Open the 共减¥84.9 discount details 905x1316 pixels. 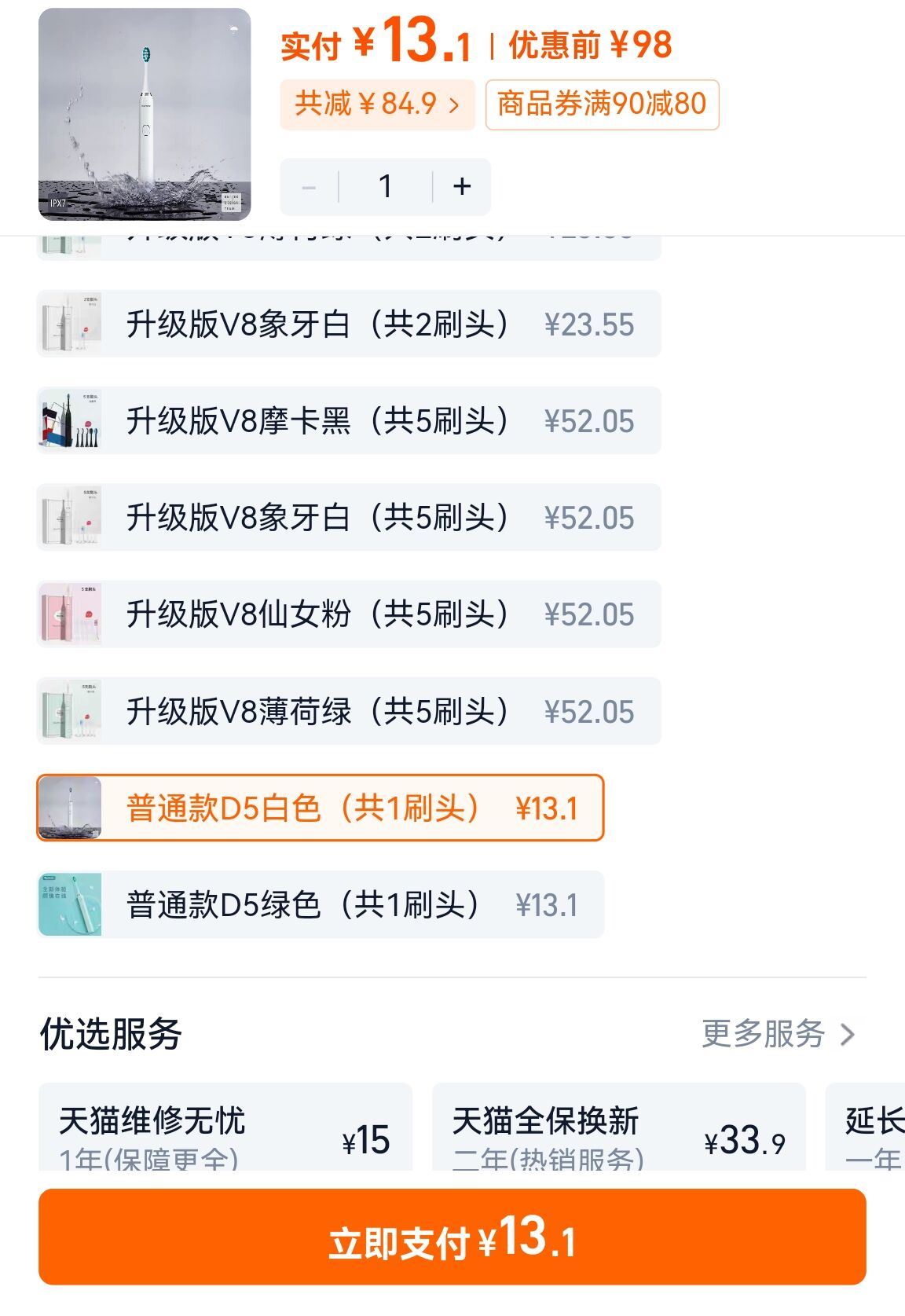point(377,104)
